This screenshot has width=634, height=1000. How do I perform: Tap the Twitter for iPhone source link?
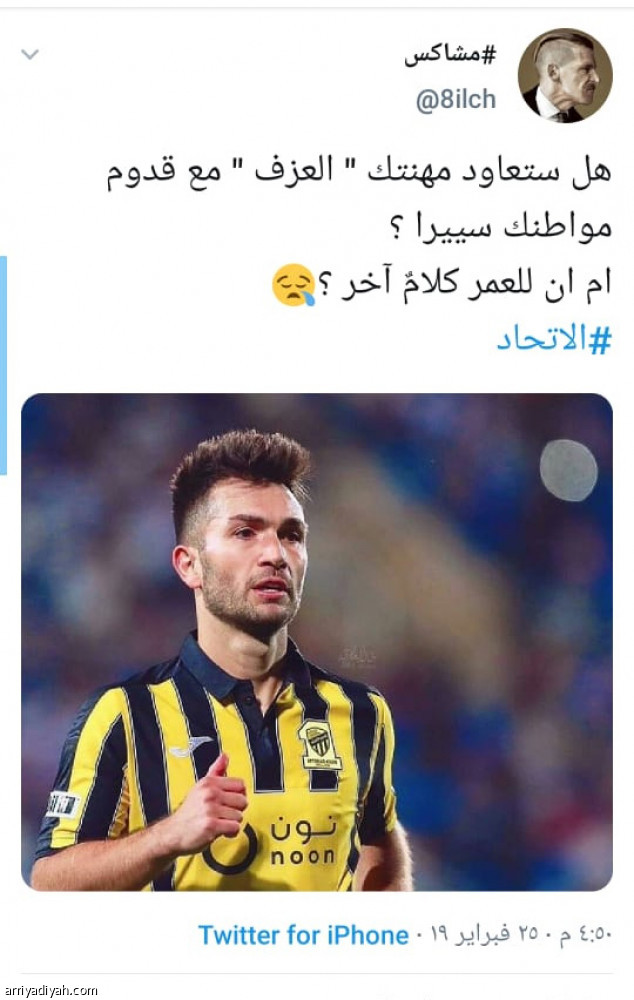(x=303, y=935)
